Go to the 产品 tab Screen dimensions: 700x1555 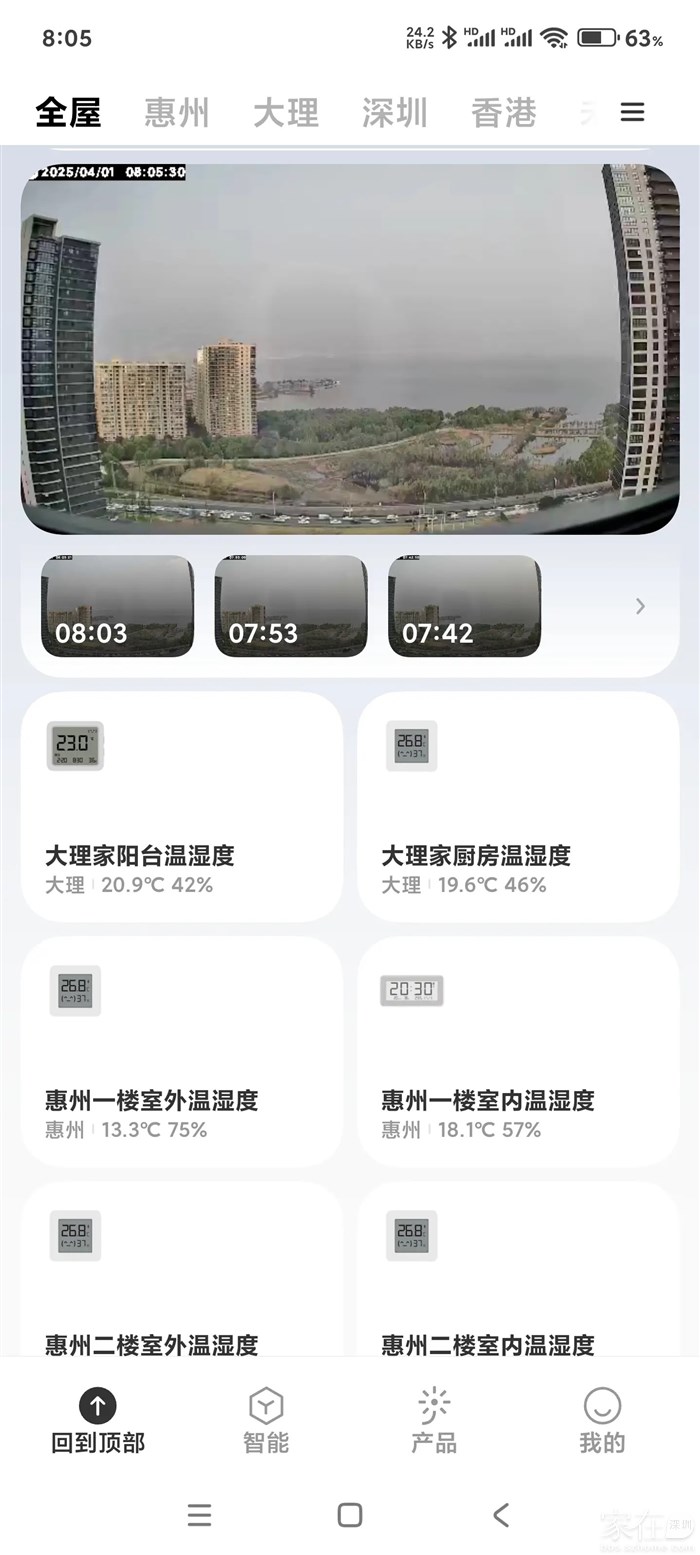coord(434,1420)
